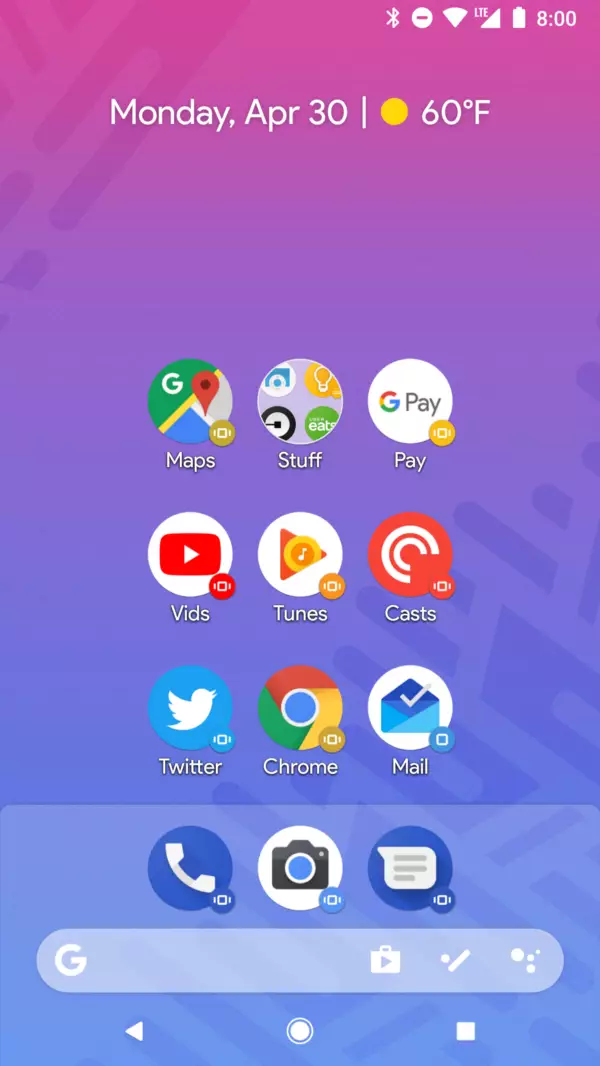Launch the Camera app in the dock
The width and height of the screenshot is (600, 1066).
300,867
